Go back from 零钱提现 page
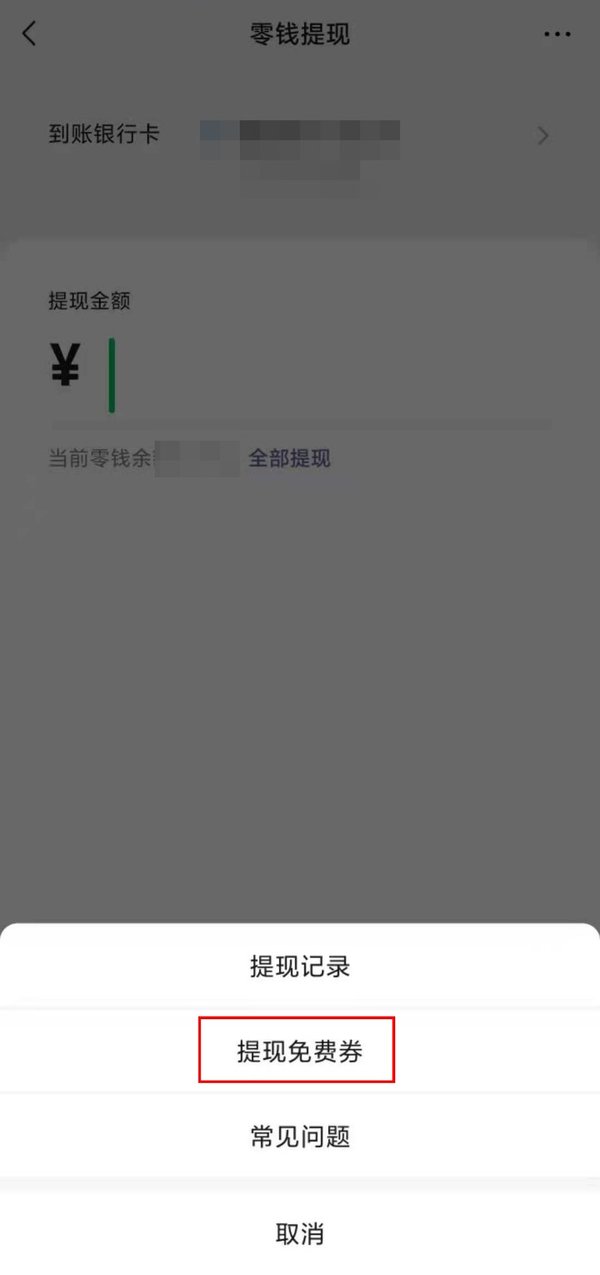Screen dimensions: 600x1275 [x=29, y=34]
